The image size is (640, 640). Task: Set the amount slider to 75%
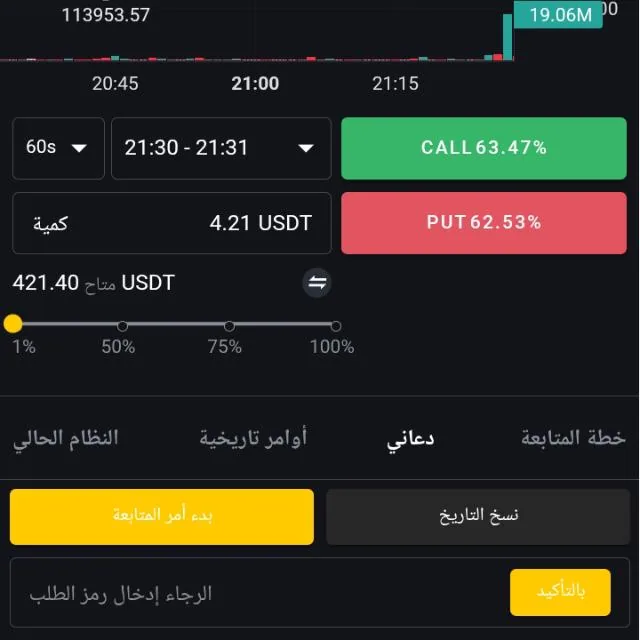[x=229, y=326]
